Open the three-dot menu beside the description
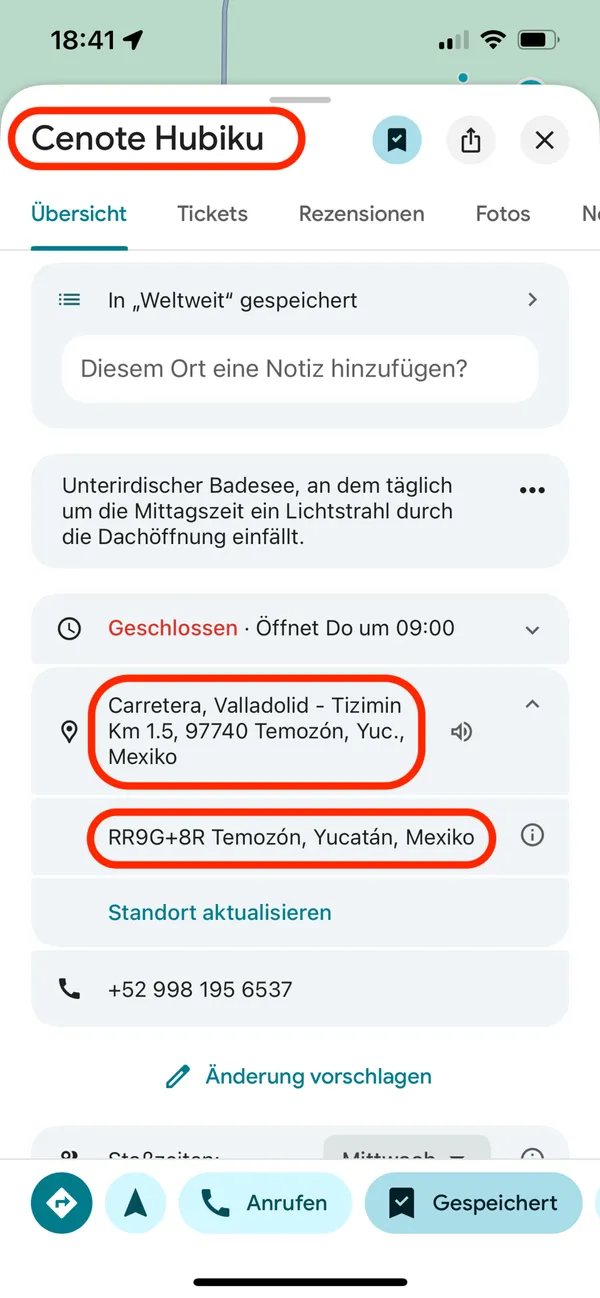 [x=532, y=490]
